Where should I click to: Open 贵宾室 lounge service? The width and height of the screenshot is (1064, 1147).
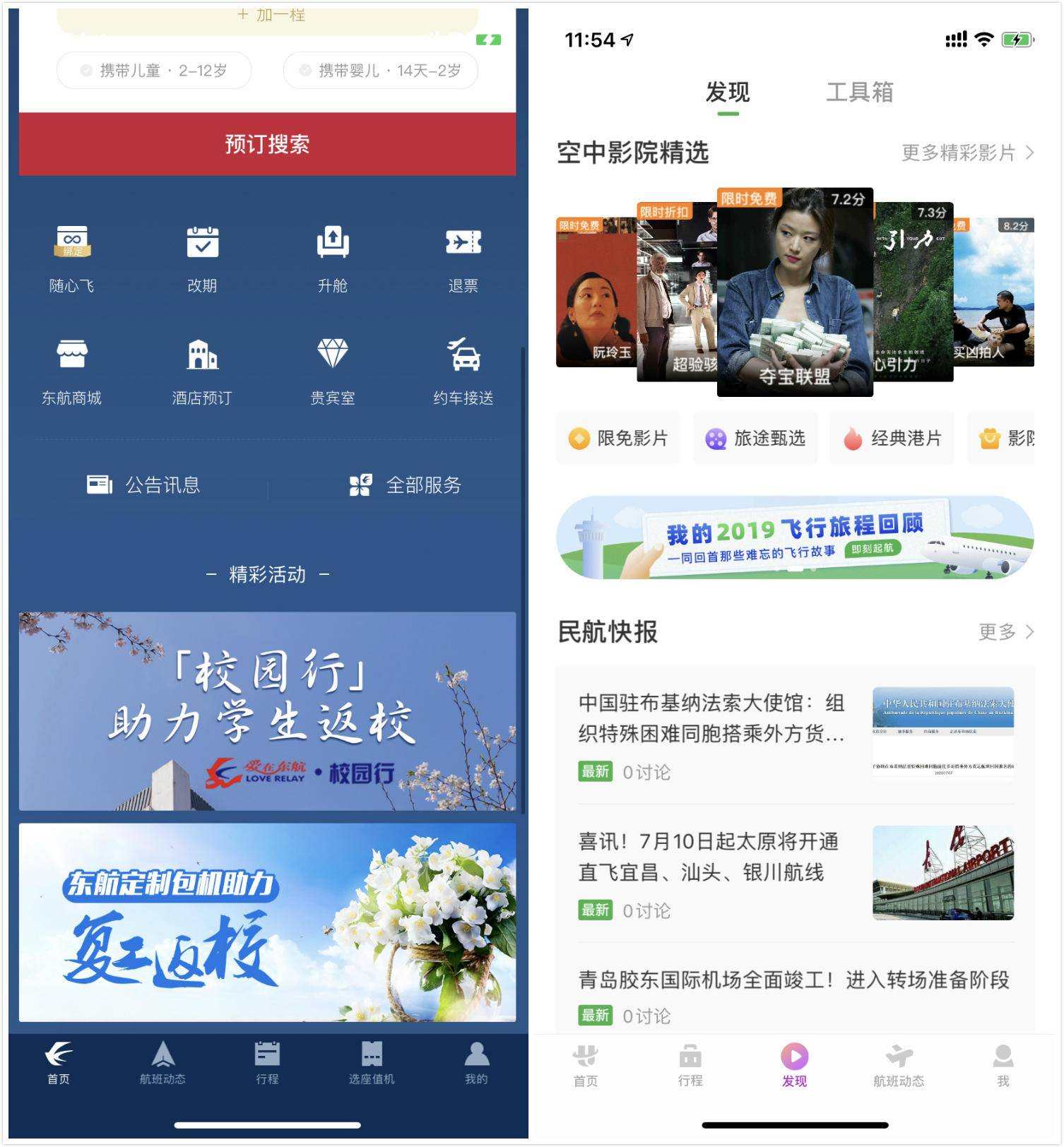point(332,370)
